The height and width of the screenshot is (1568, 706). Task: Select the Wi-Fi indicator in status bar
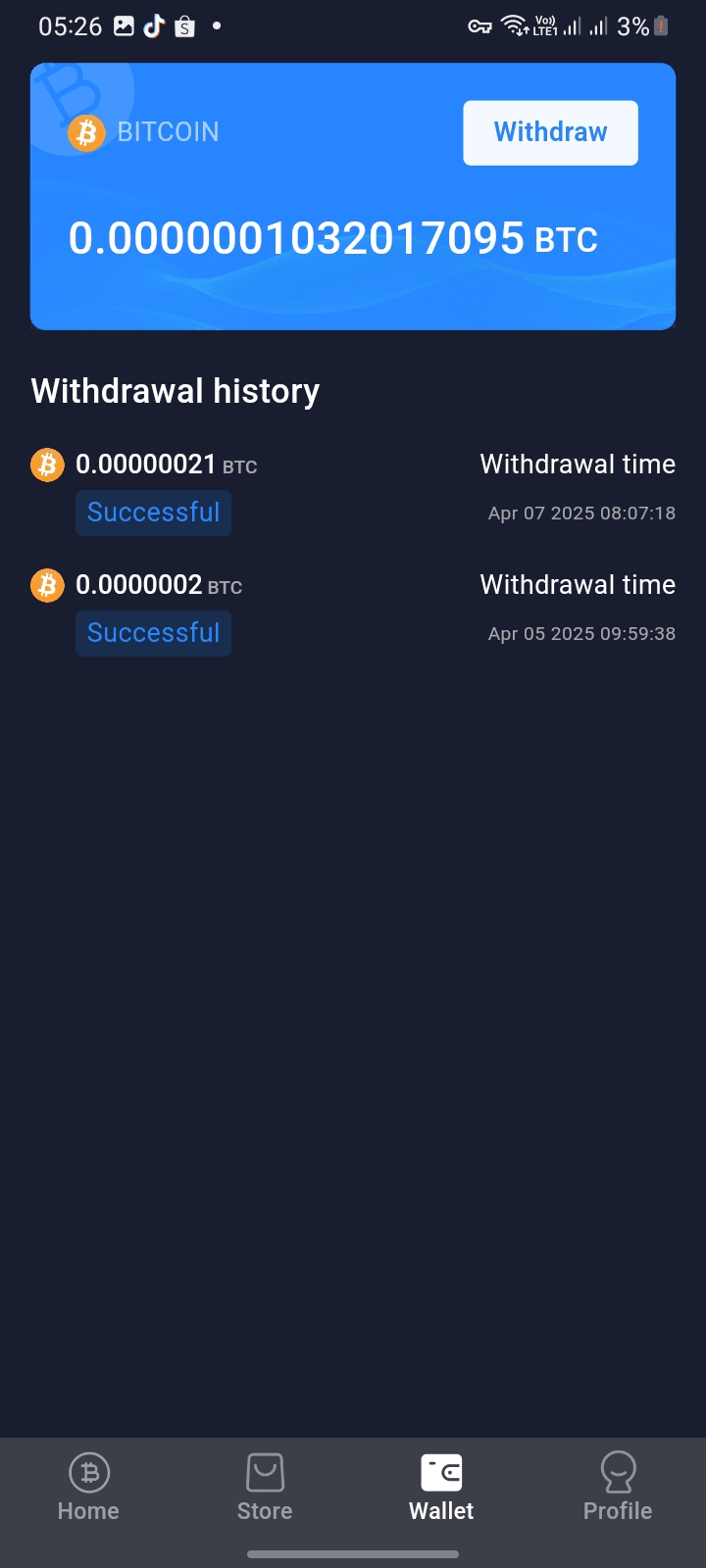(515, 24)
